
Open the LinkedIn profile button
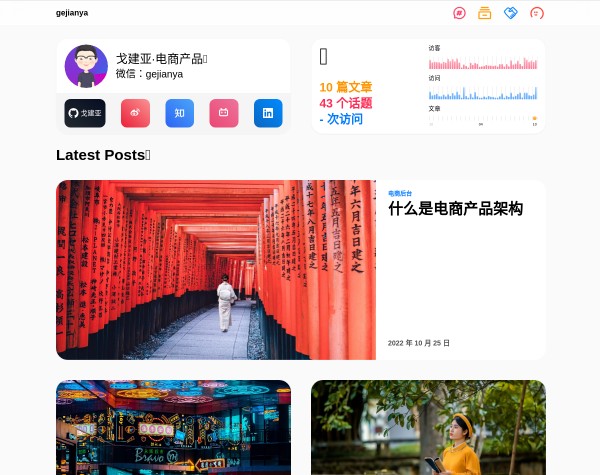[268, 113]
